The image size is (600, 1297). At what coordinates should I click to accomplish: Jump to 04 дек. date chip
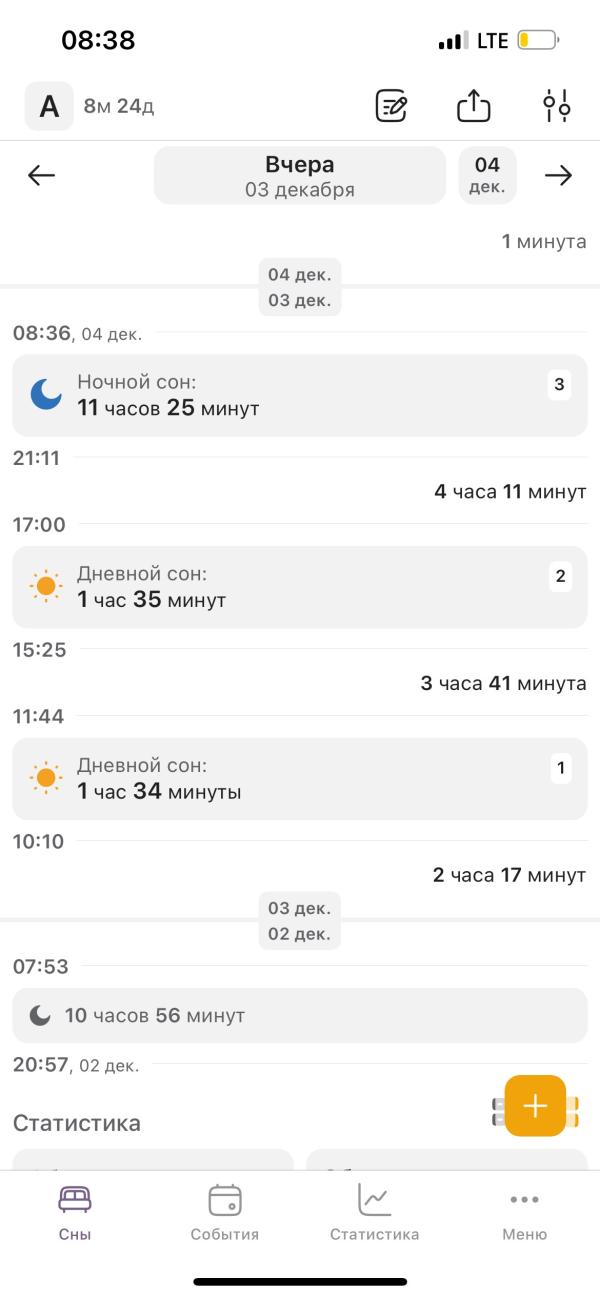[x=487, y=176]
